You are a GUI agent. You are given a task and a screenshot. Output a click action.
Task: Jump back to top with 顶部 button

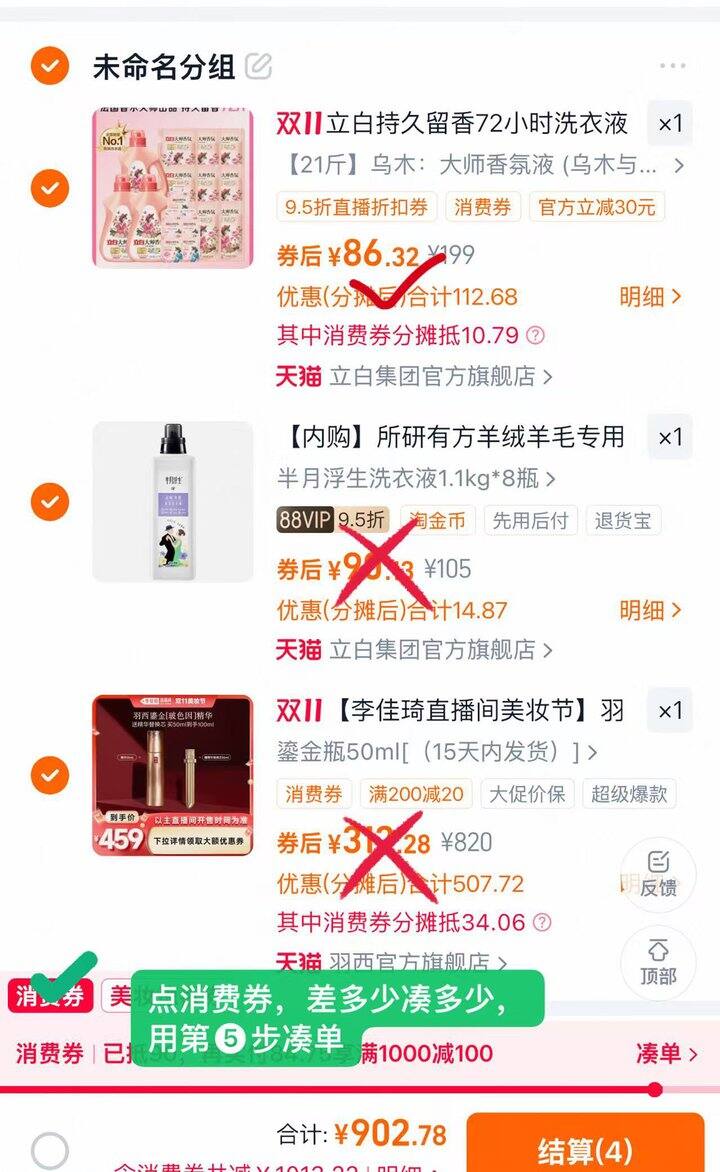658,962
